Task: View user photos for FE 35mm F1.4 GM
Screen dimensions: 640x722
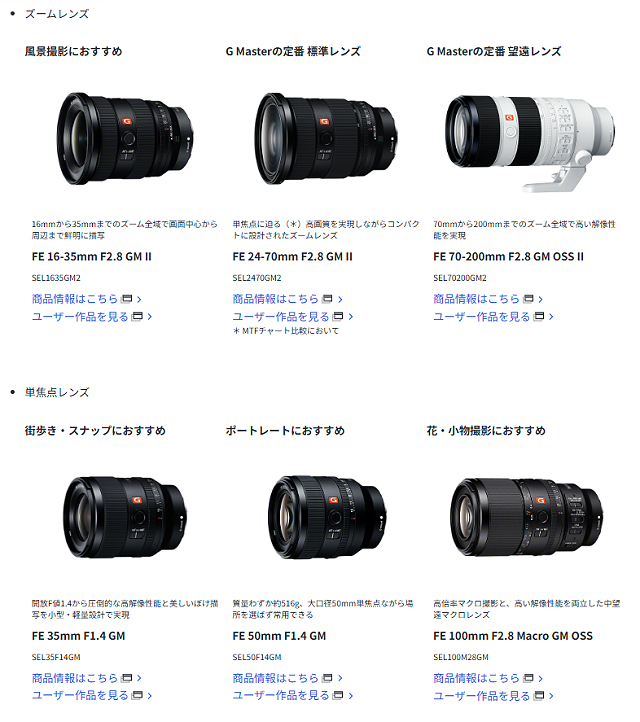Action: [81, 695]
